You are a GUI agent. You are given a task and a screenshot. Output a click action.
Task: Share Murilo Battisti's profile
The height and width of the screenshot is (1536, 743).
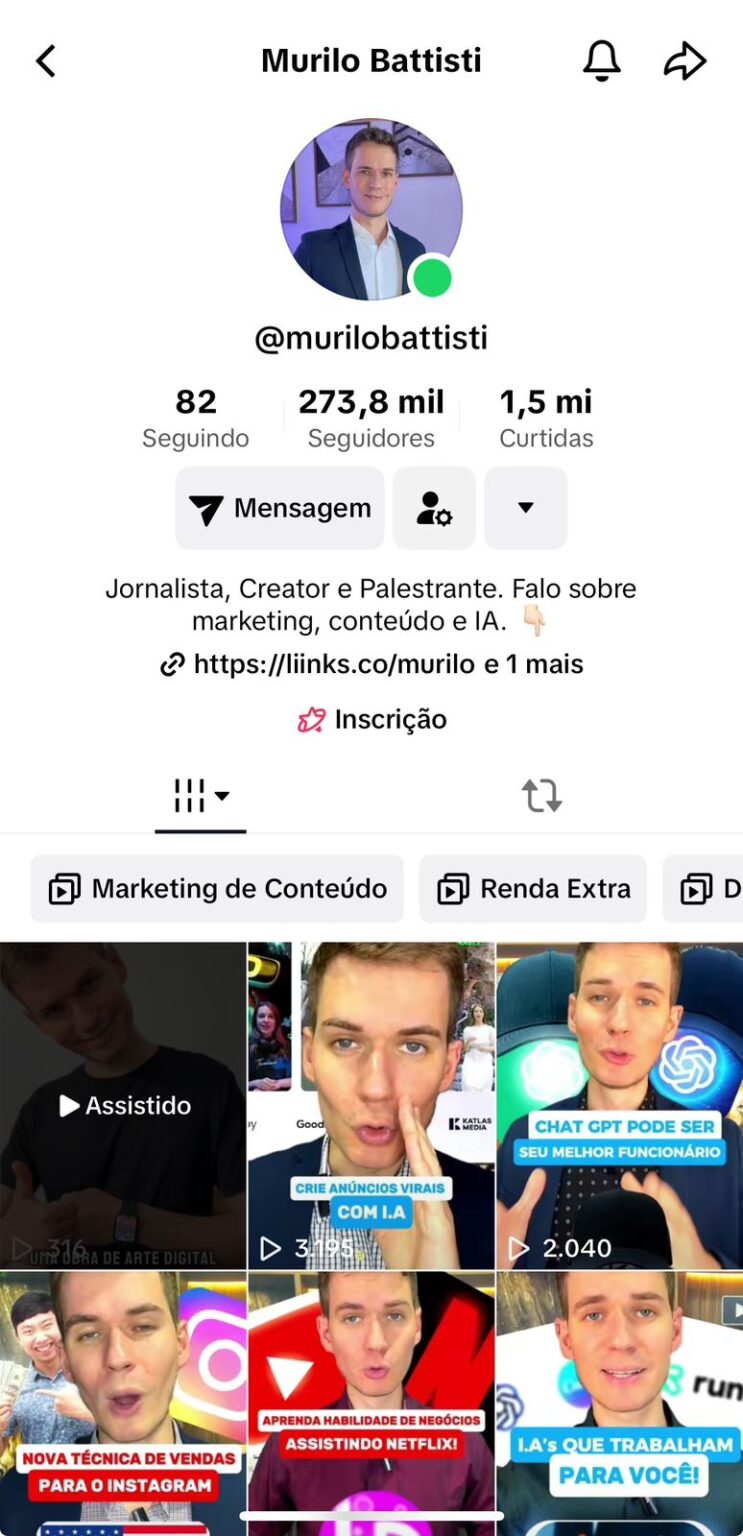click(x=685, y=61)
